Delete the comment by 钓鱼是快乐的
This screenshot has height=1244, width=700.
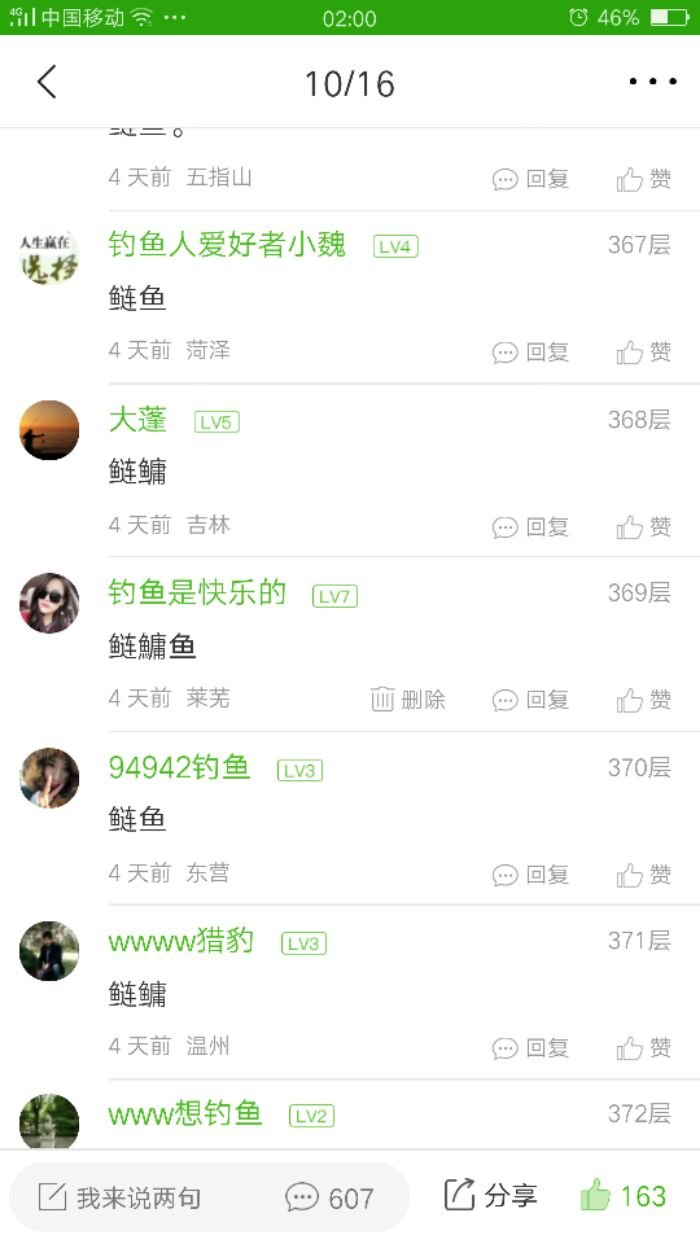[408, 700]
